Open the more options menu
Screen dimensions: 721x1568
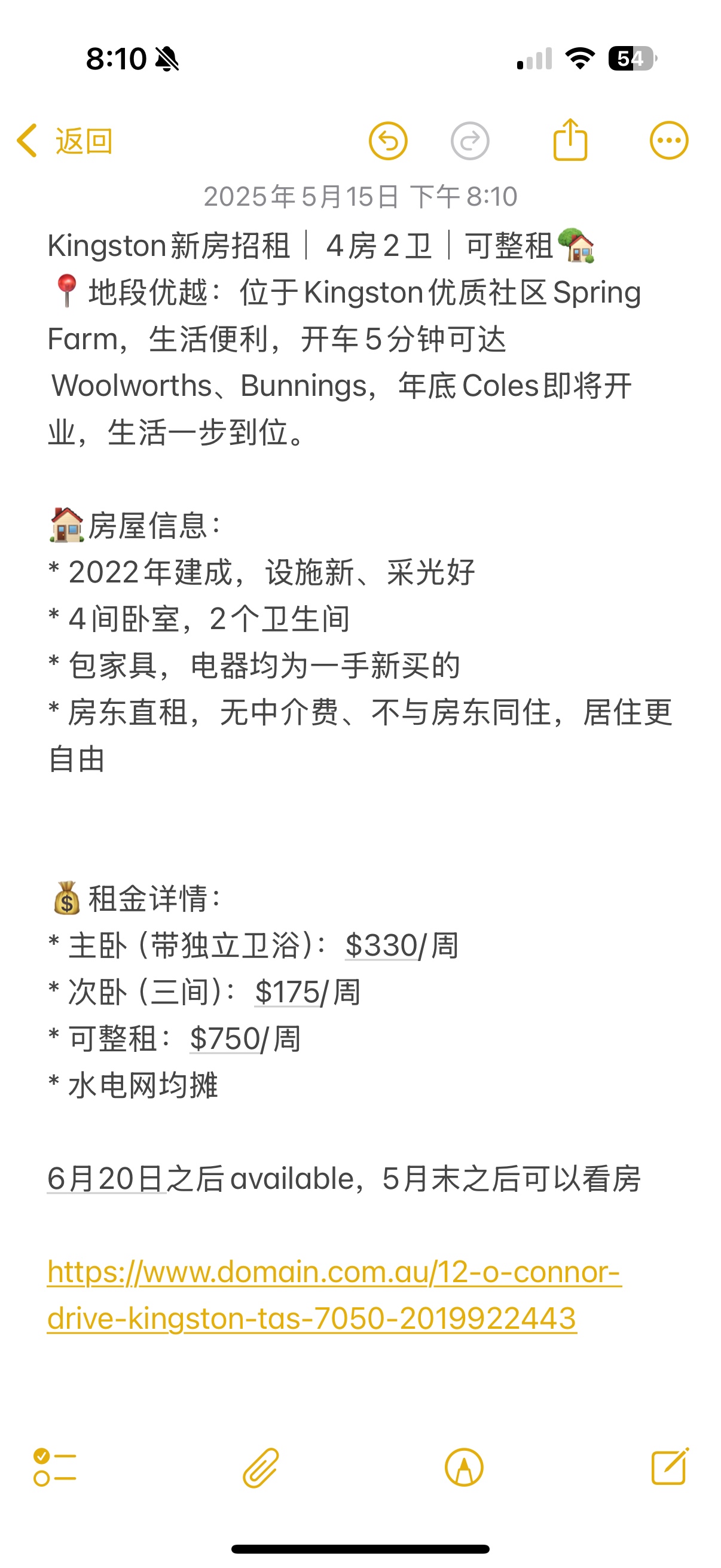[668, 141]
